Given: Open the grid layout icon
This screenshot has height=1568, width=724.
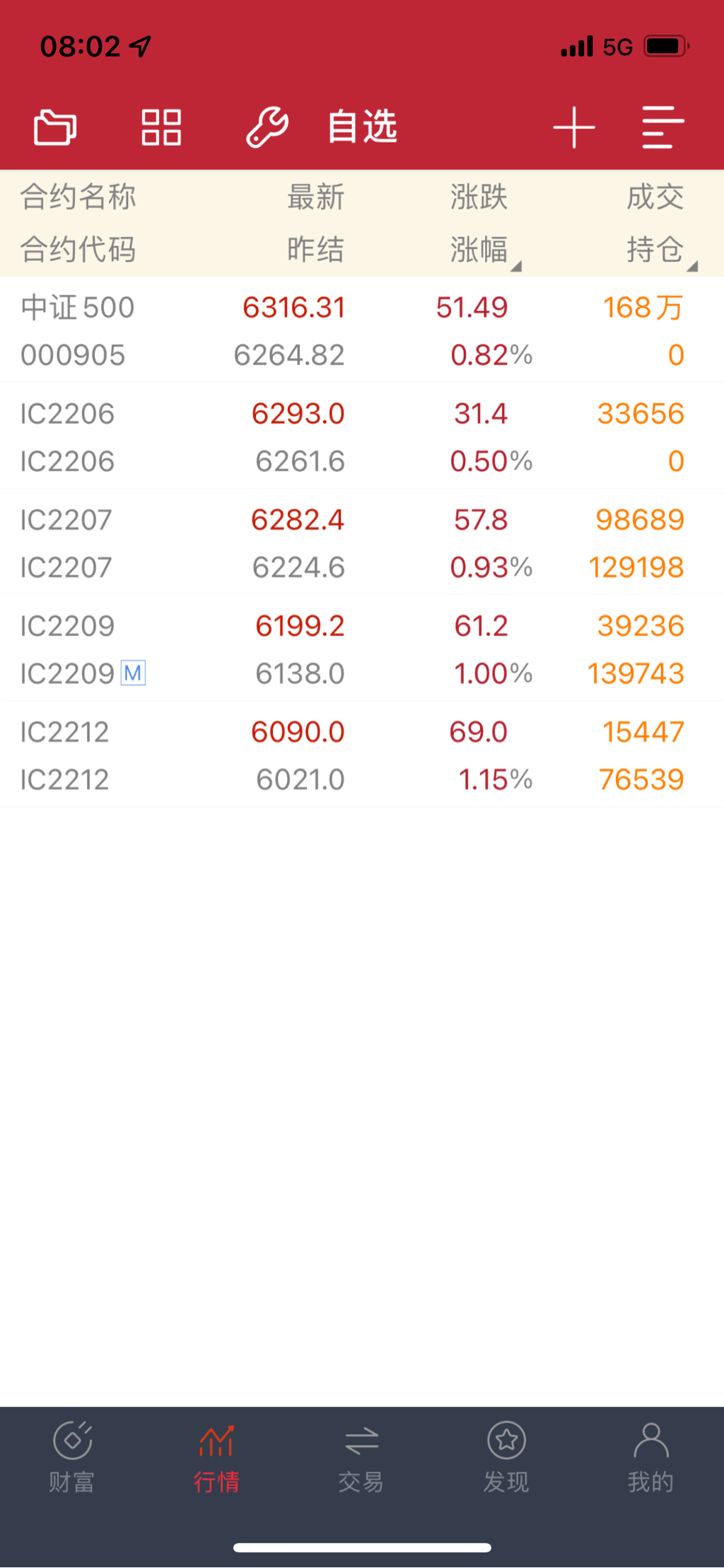Looking at the screenshot, I should click(x=161, y=128).
